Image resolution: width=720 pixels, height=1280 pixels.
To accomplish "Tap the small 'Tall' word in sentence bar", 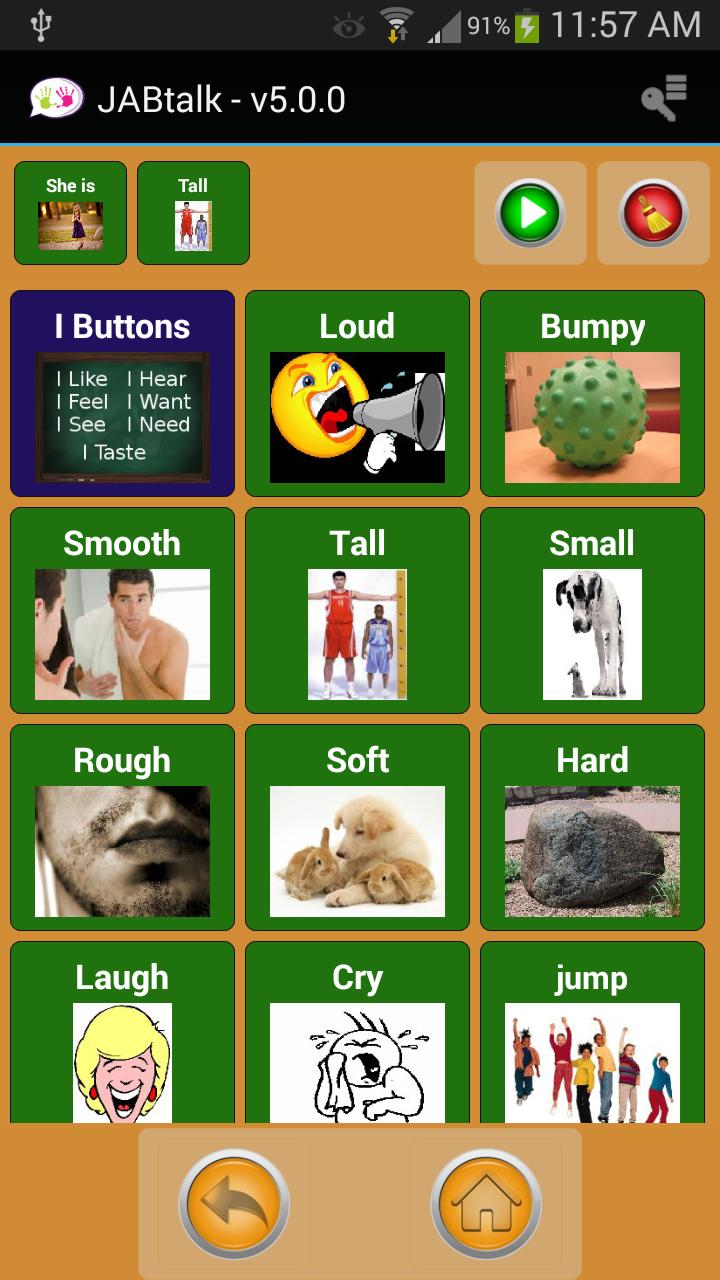I will (x=193, y=213).
